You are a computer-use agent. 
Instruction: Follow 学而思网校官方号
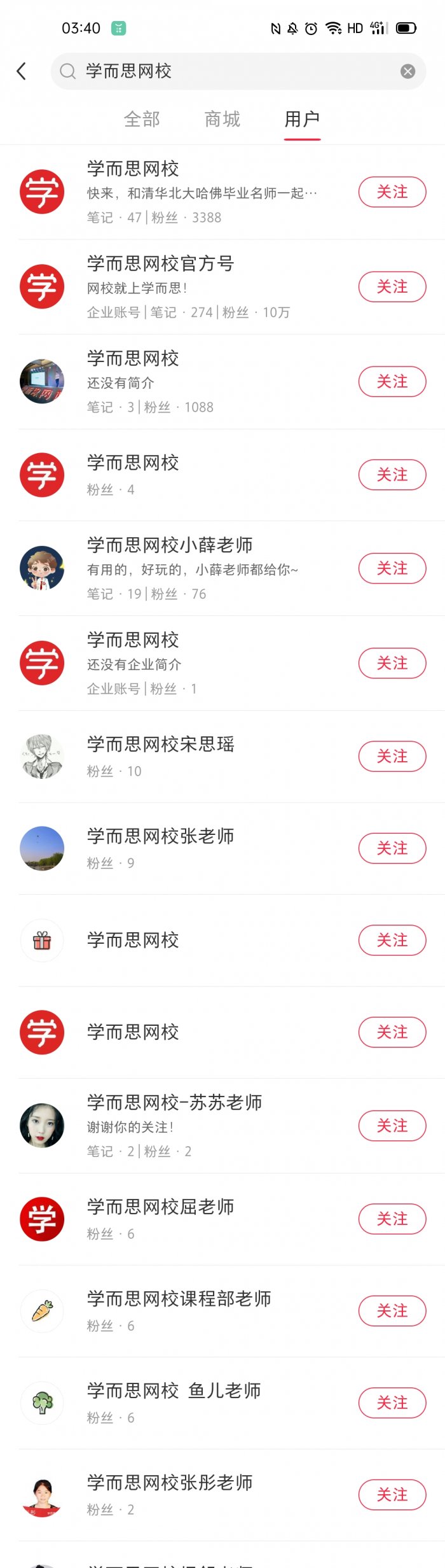click(392, 287)
